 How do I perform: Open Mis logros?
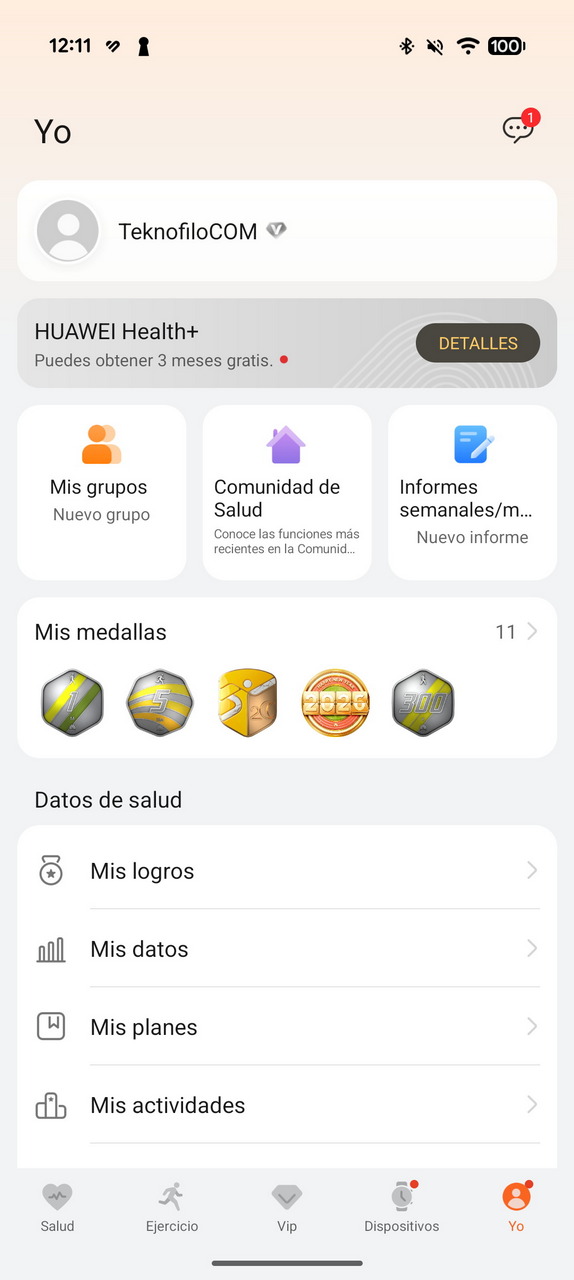click(x=287, y=871)
